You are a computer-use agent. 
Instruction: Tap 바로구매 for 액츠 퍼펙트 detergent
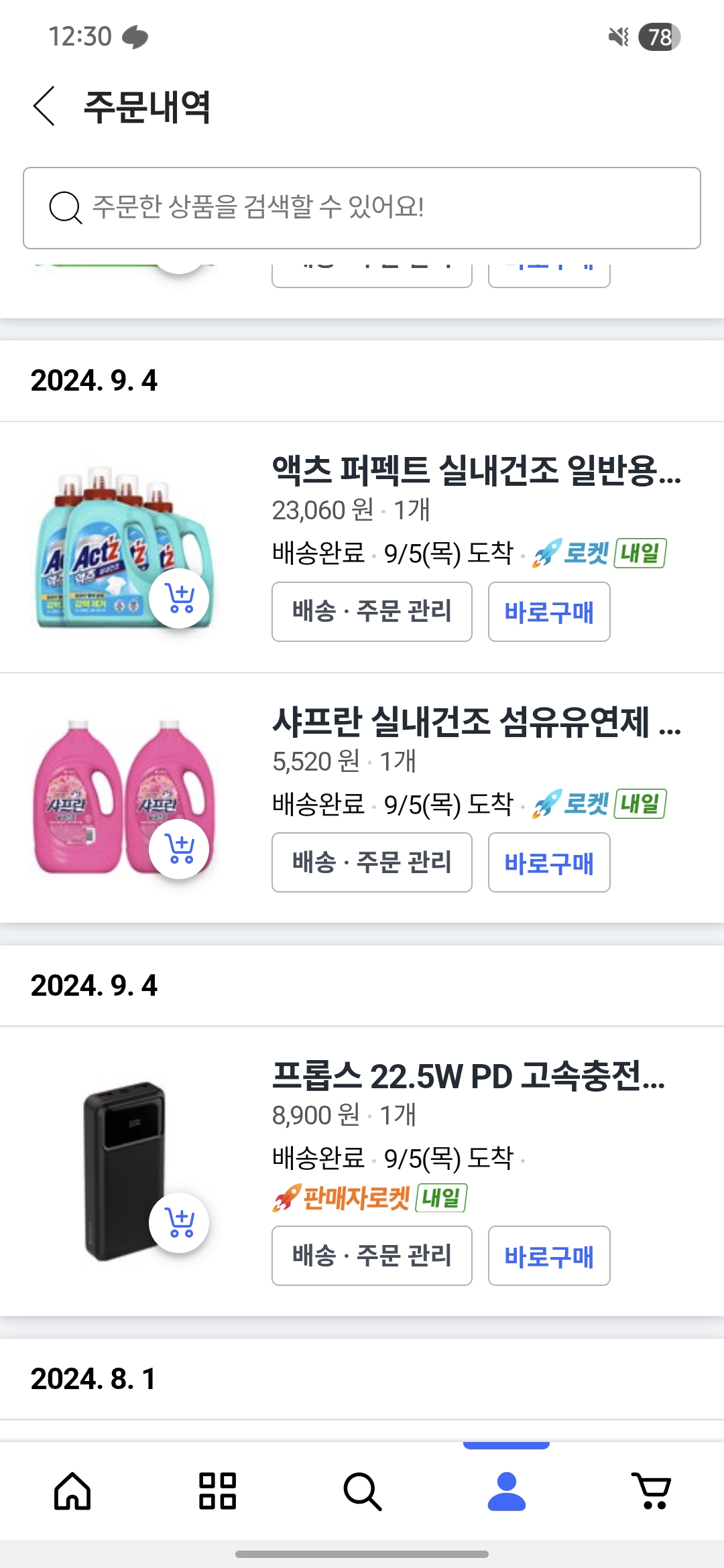tap(548, 612)
